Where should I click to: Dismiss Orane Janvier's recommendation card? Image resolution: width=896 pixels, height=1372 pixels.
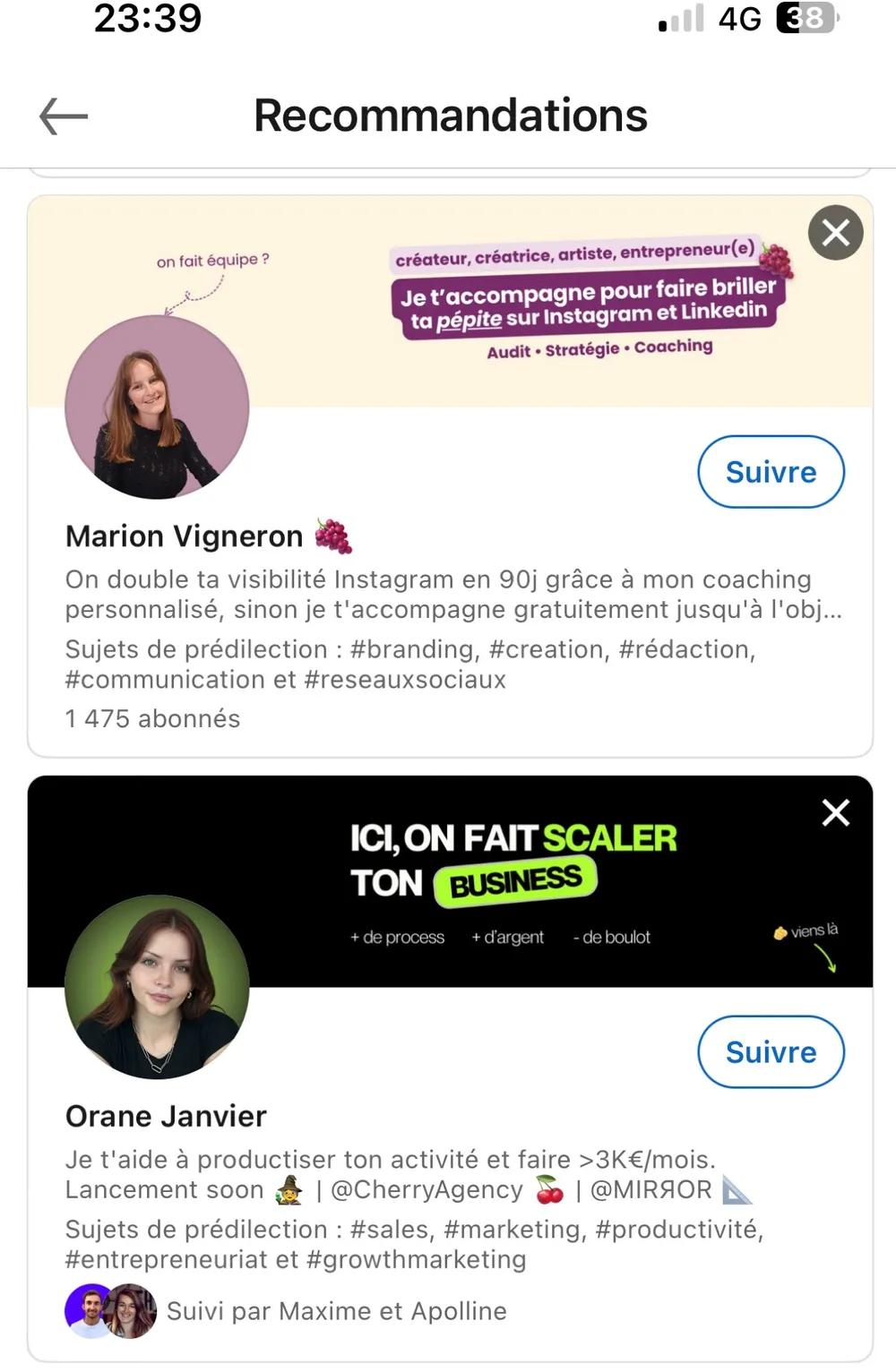point(835,813)
